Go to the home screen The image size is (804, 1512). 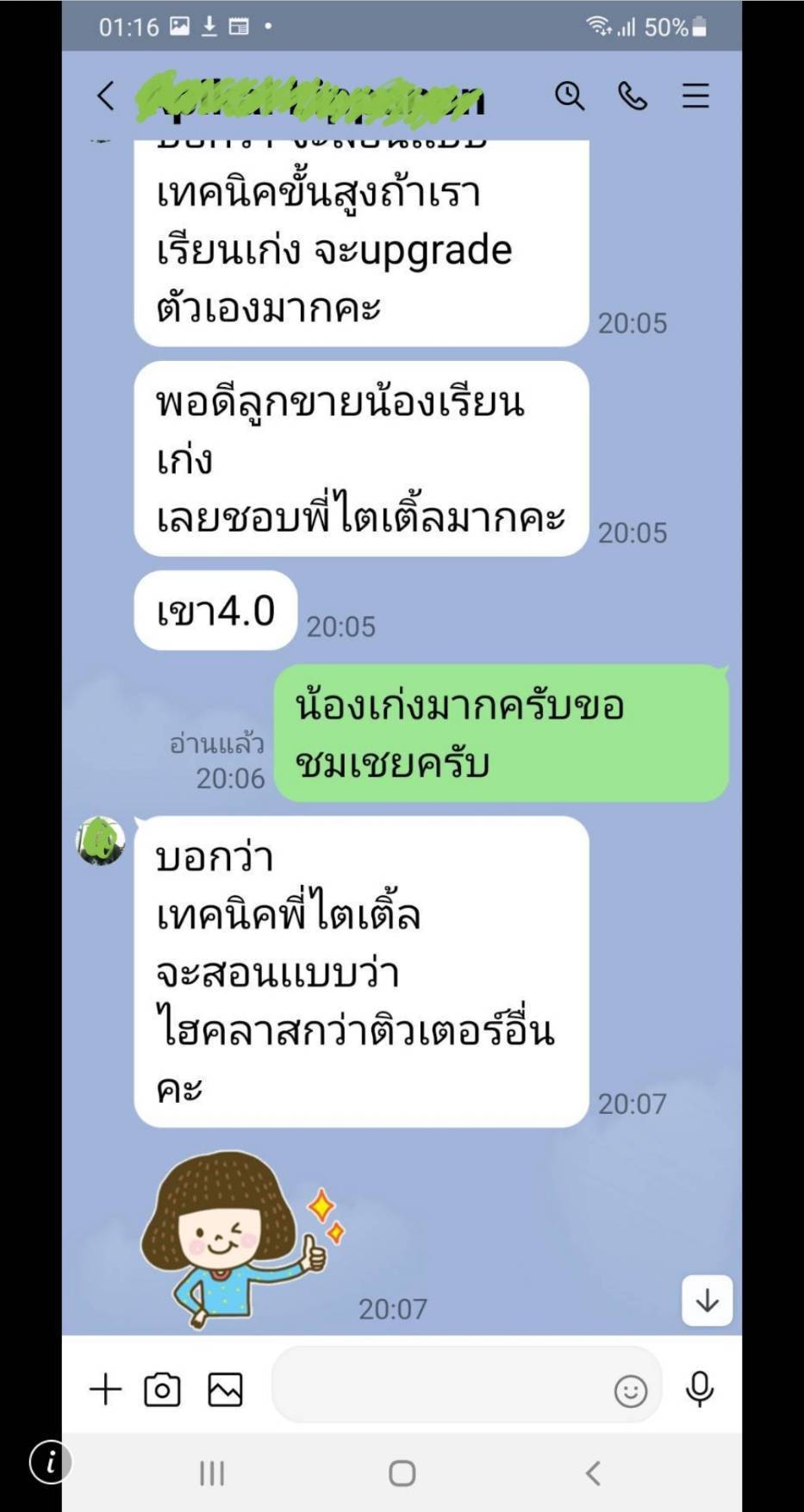click(x=402, y=1472)
